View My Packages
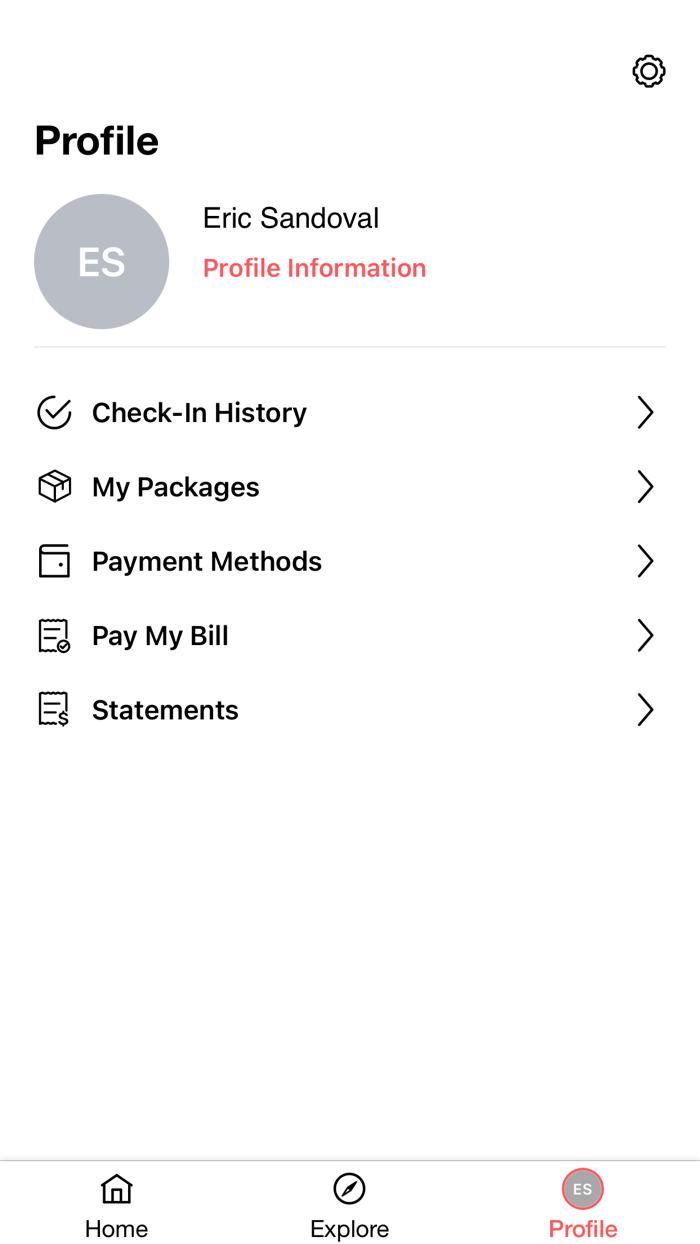Viewport: 700px width, 1244px height. pyautogui.click(x=176, y=487)
